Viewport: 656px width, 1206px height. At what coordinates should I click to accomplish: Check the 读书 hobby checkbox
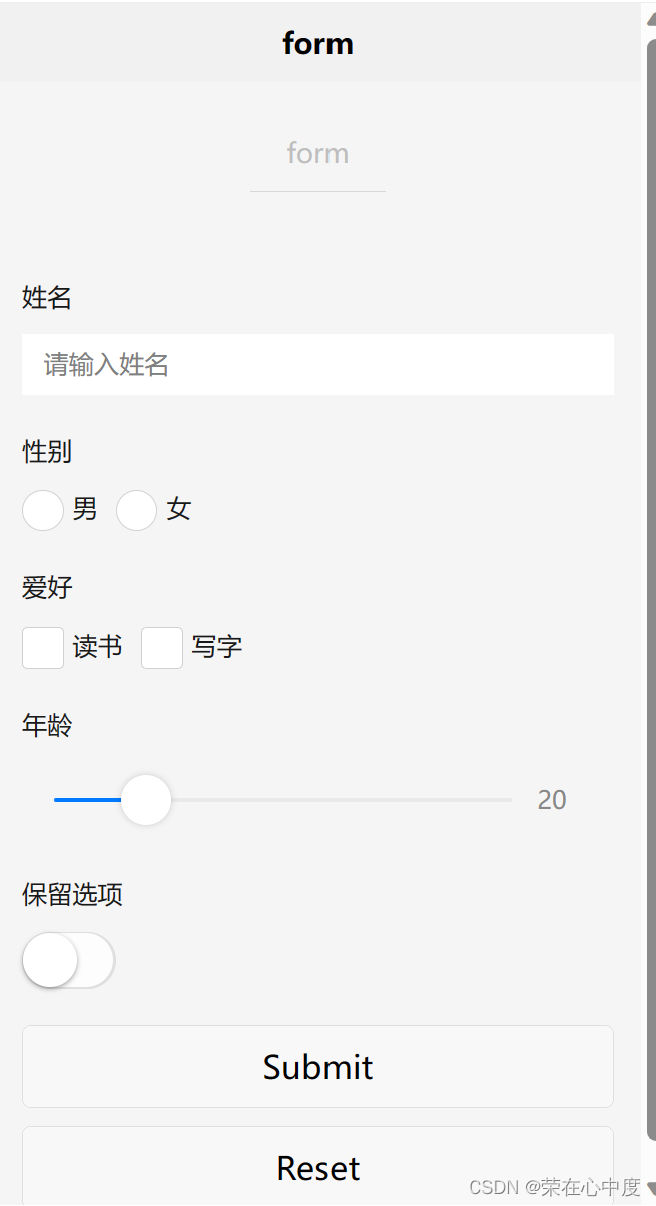43,648
